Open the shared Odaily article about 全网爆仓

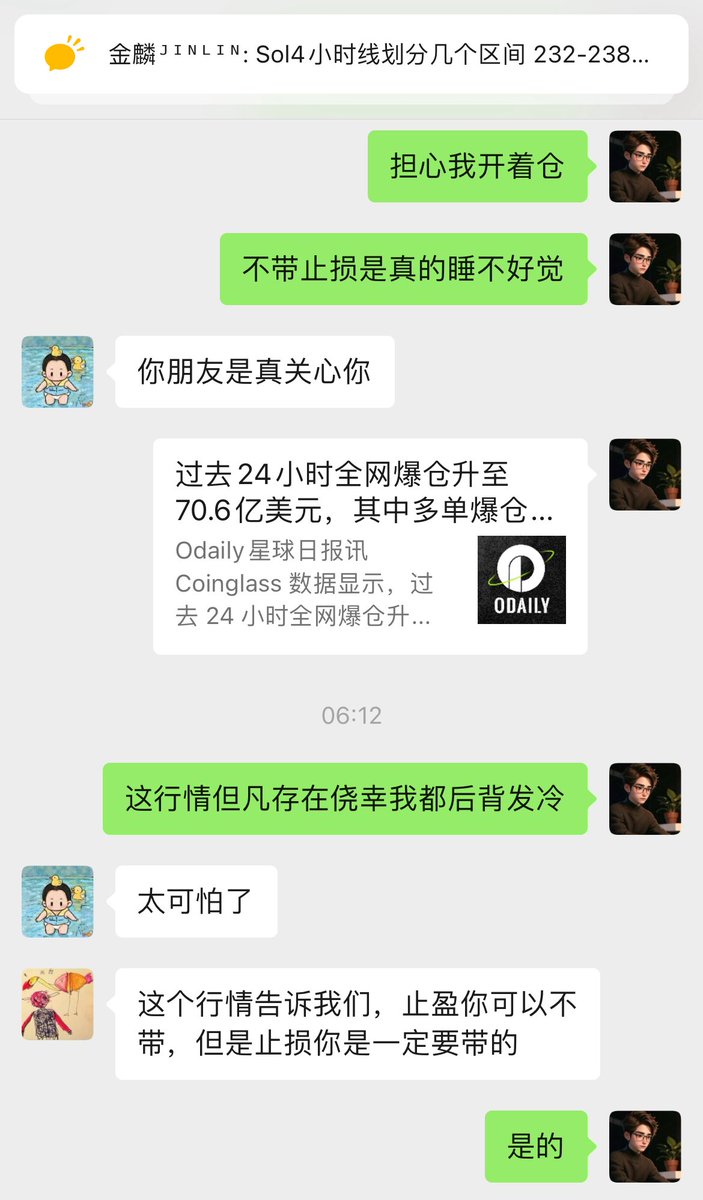(x=369, y=546)
